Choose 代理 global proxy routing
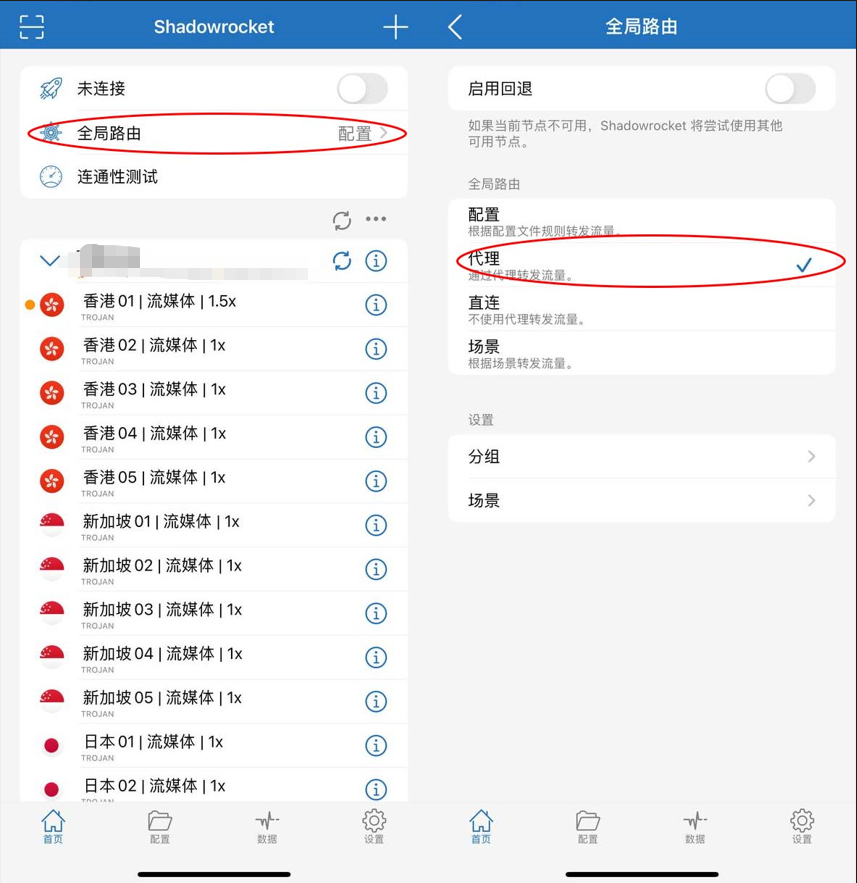Image resolution: width=857 pixels, height=883 pixels. coord(640,265)
